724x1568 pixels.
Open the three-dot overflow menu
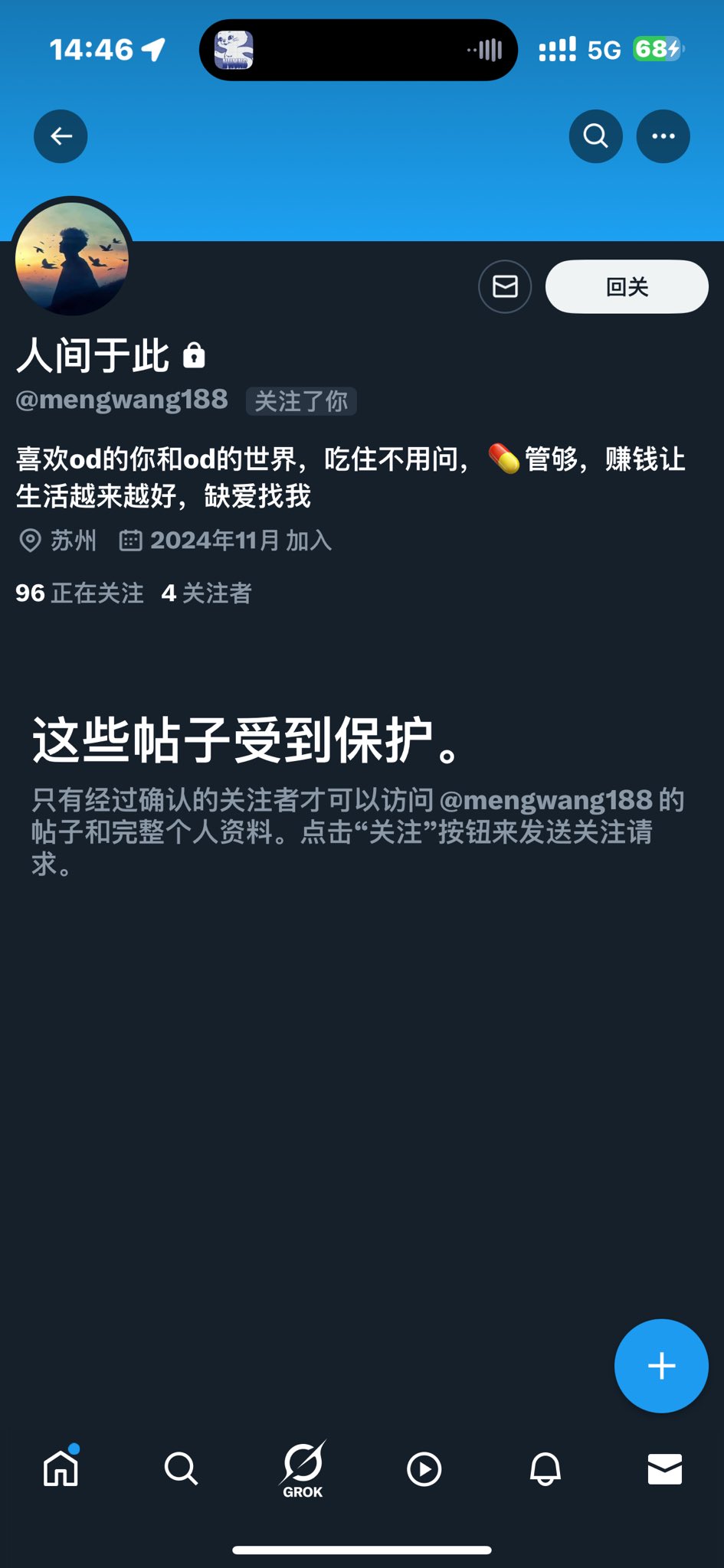pyautogui.click(x=663, y=136)
